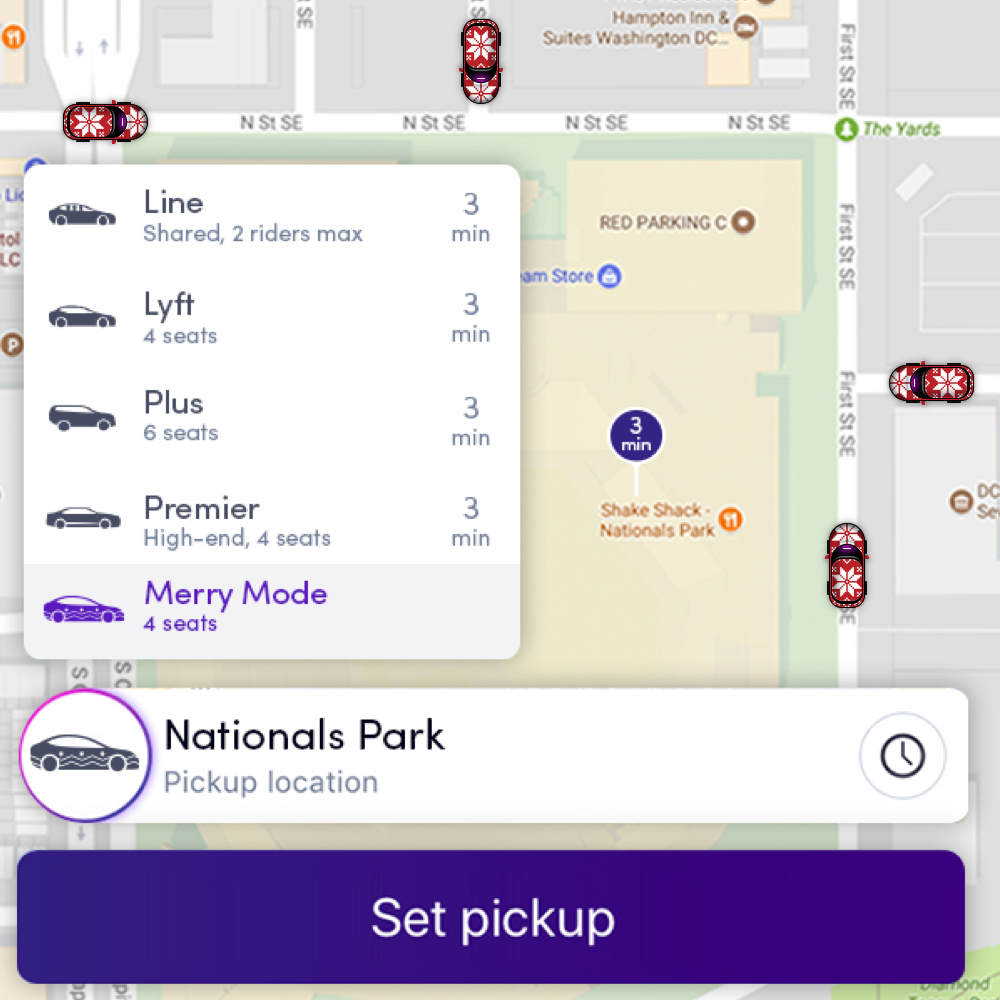Choose Merry Mode ride type

click(x=270, y=607)
